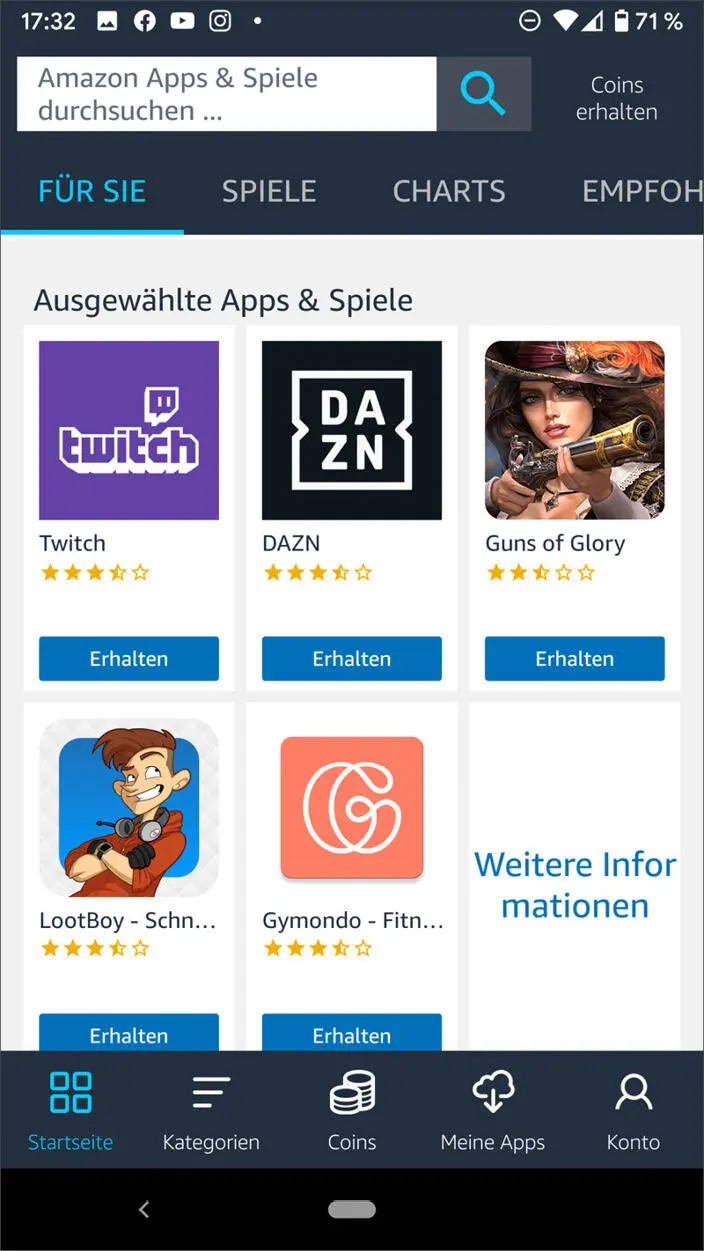
Task: Open the DAZN app tile
Action: click(x=352, y=431)
